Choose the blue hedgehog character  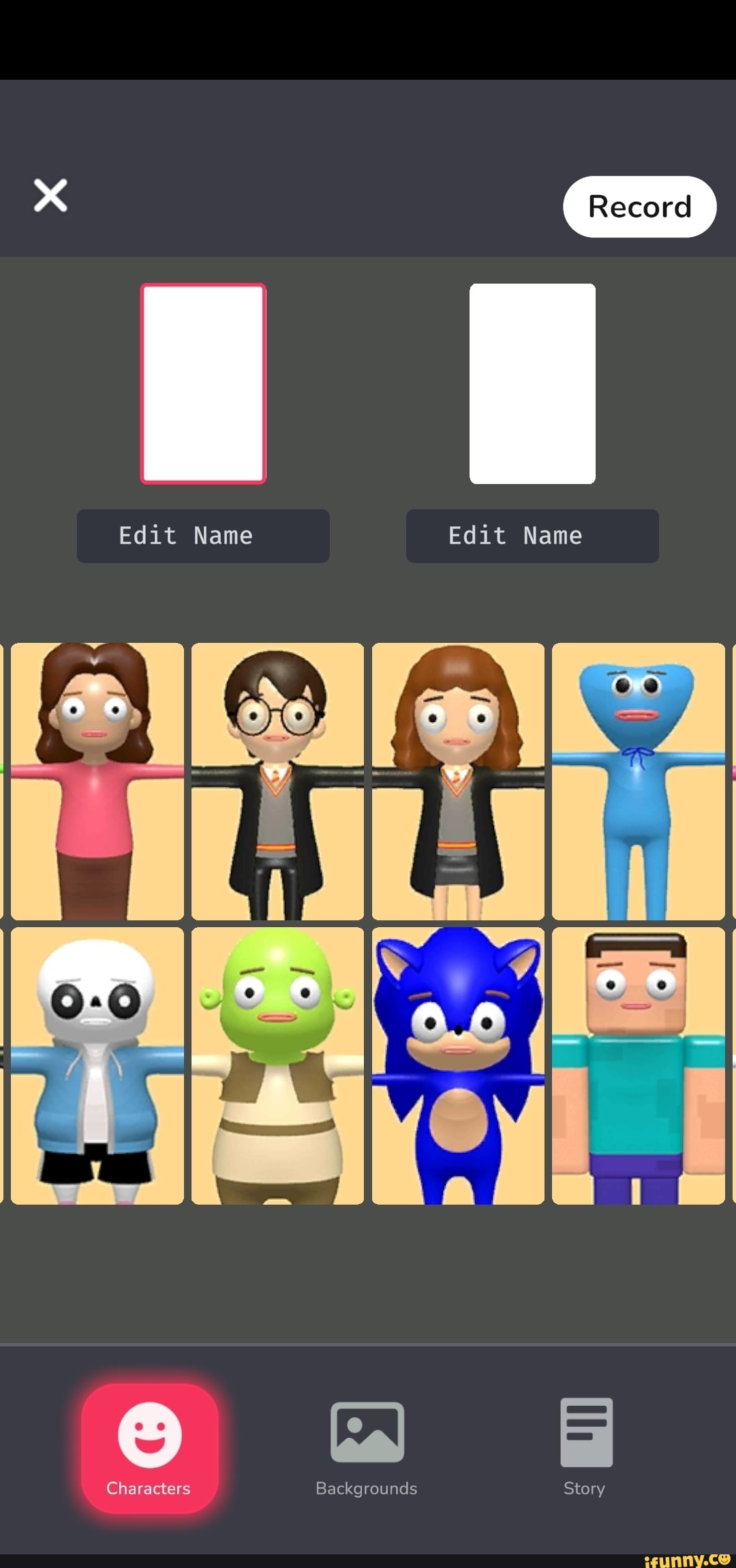458,1066
